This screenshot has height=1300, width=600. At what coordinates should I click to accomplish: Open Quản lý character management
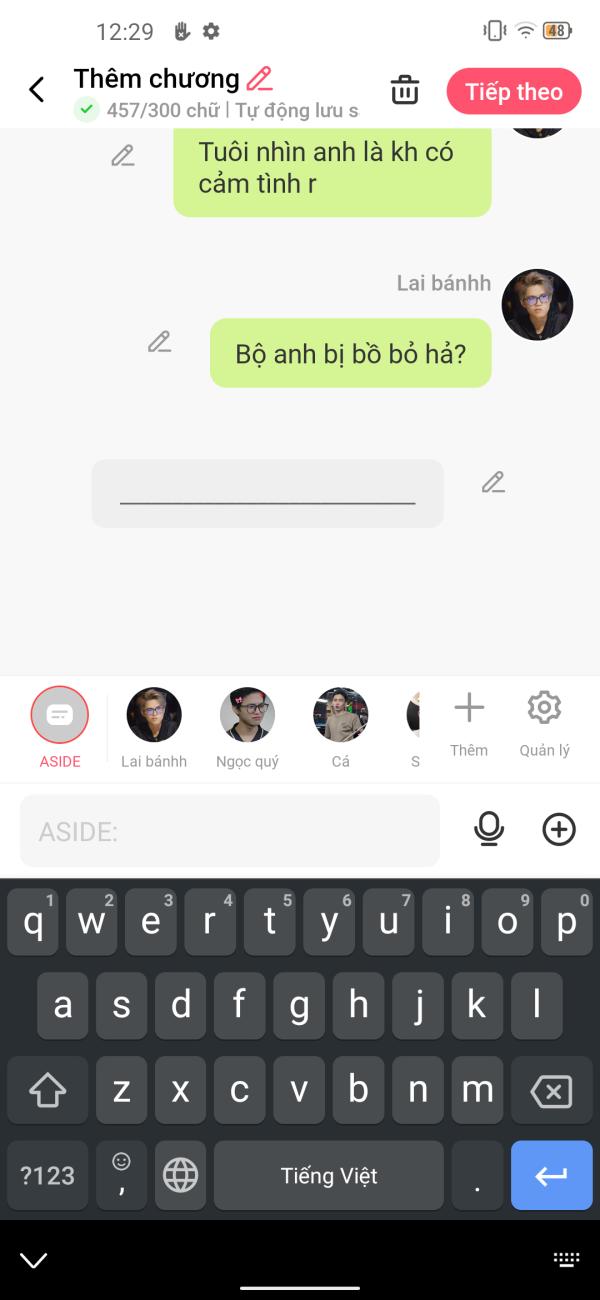[x=544, y=724]
